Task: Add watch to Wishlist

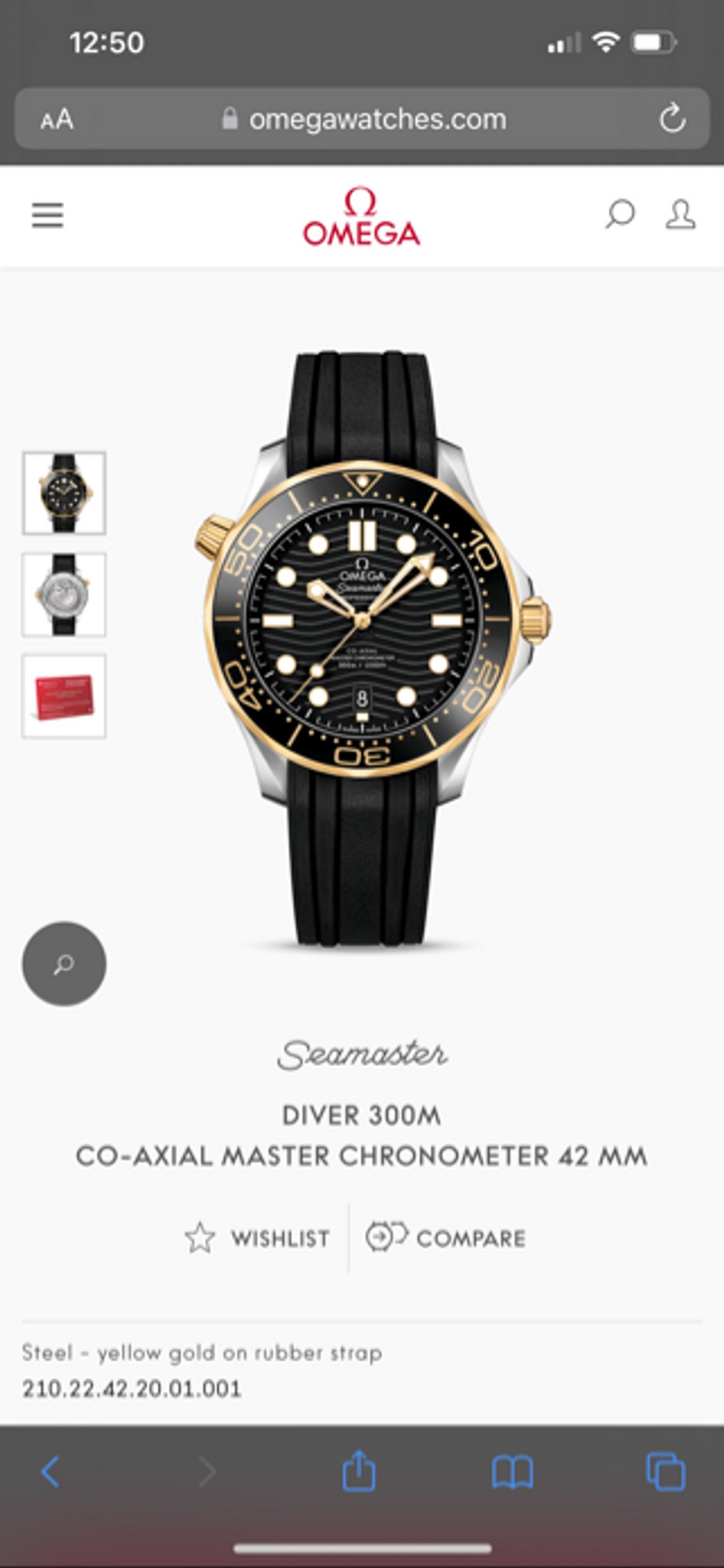Action: pyautogui.click(x=259, y=1237)
